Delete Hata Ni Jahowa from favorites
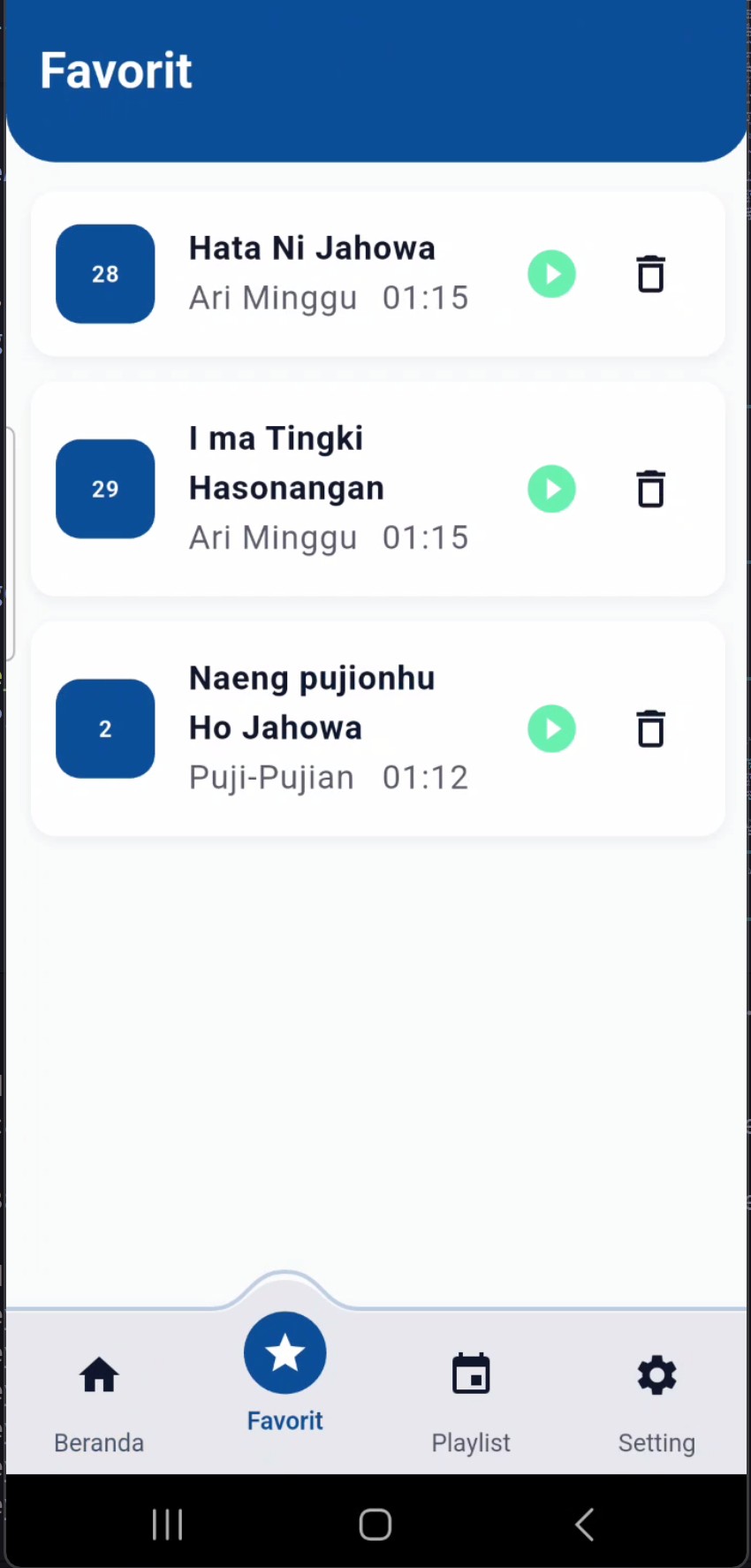This screenshot has width=751, height=1568. pyautogui.click(x=650, y=274)
